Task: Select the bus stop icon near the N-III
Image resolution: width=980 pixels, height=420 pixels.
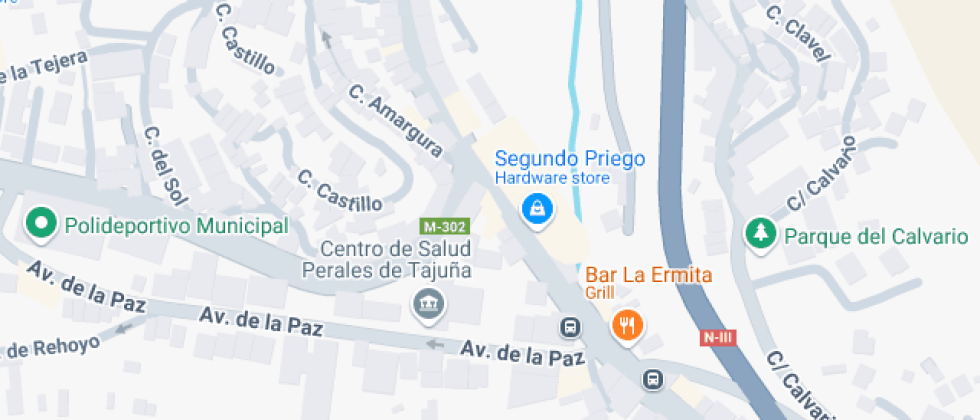Action: 653,379
